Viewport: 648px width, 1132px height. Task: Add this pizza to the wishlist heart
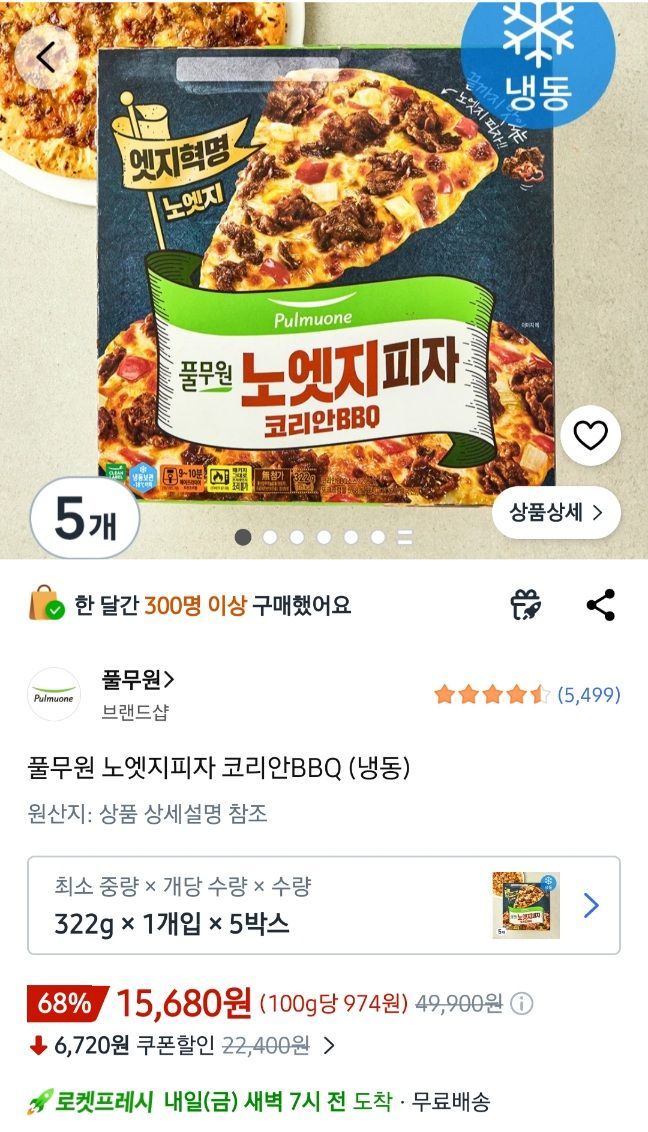tap(590, 435)
